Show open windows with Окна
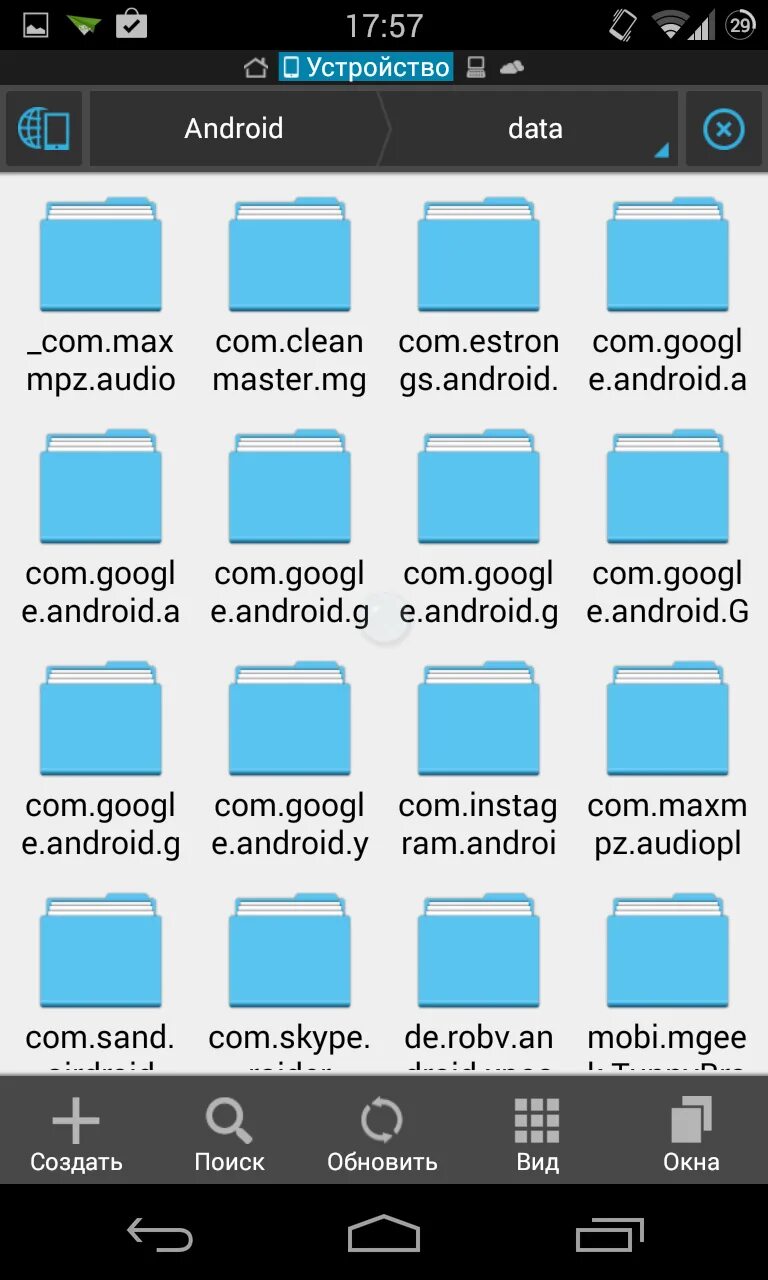Image resolution: width=768 pixels, height=1280 pixels. tap(691, 1134)
